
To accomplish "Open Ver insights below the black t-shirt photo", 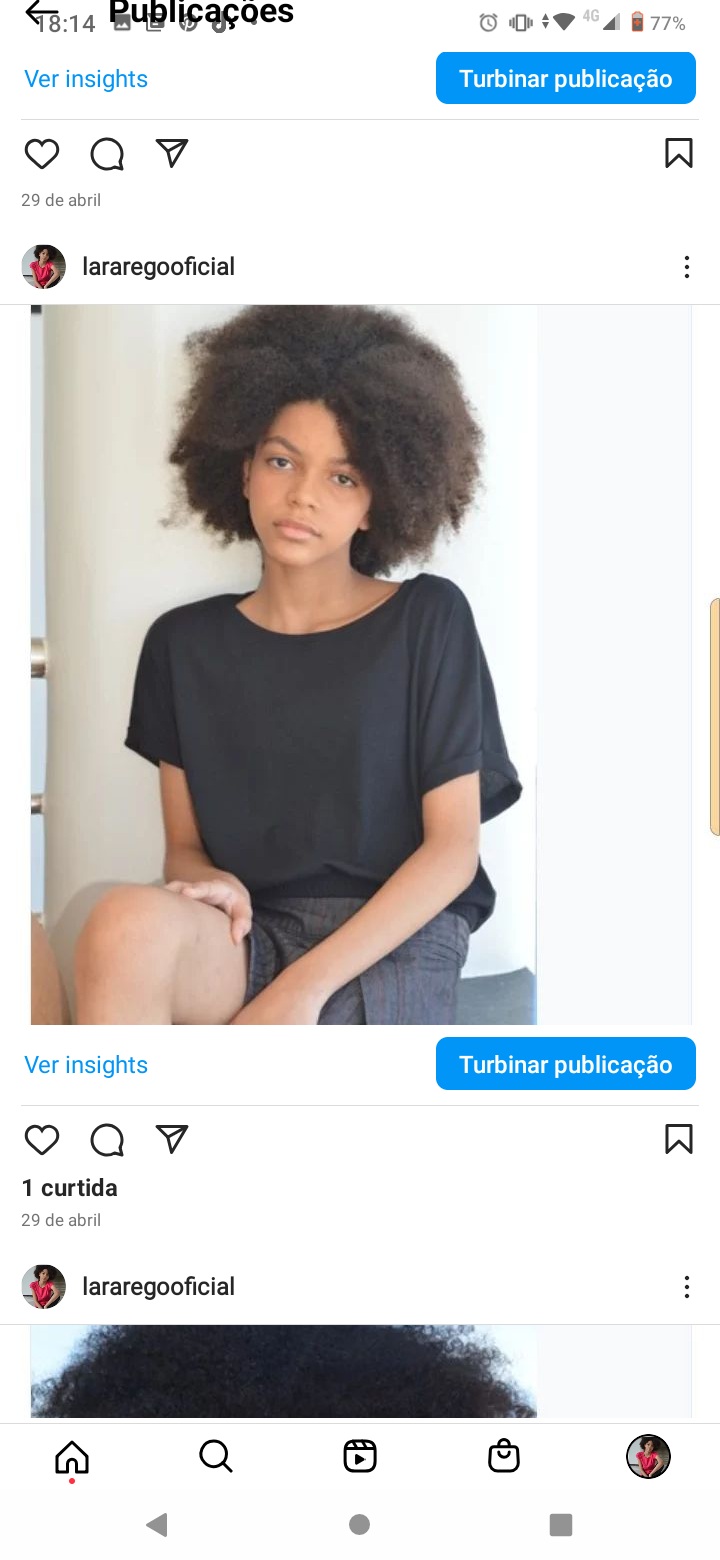I will point(86,1065).
